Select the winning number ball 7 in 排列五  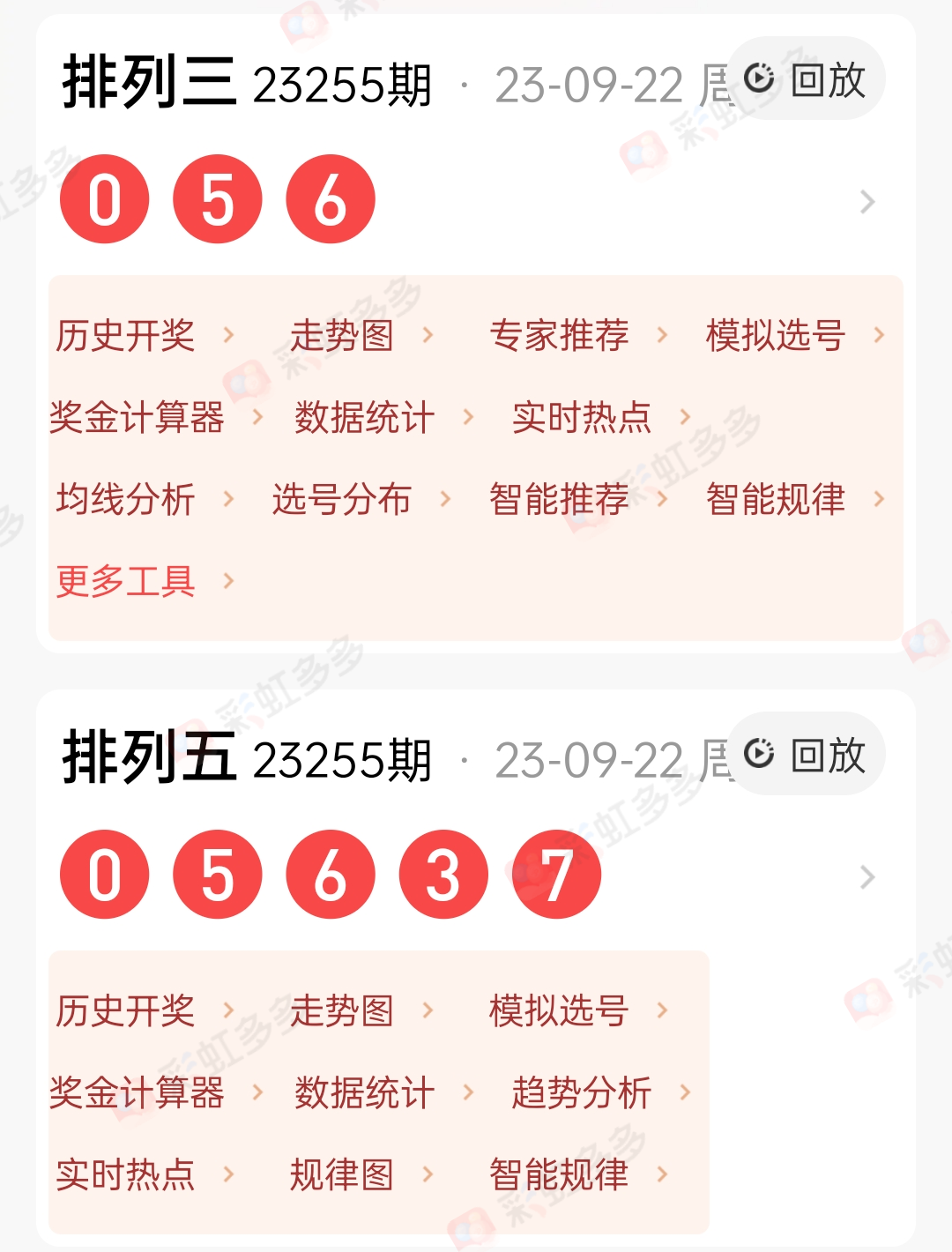555,873
